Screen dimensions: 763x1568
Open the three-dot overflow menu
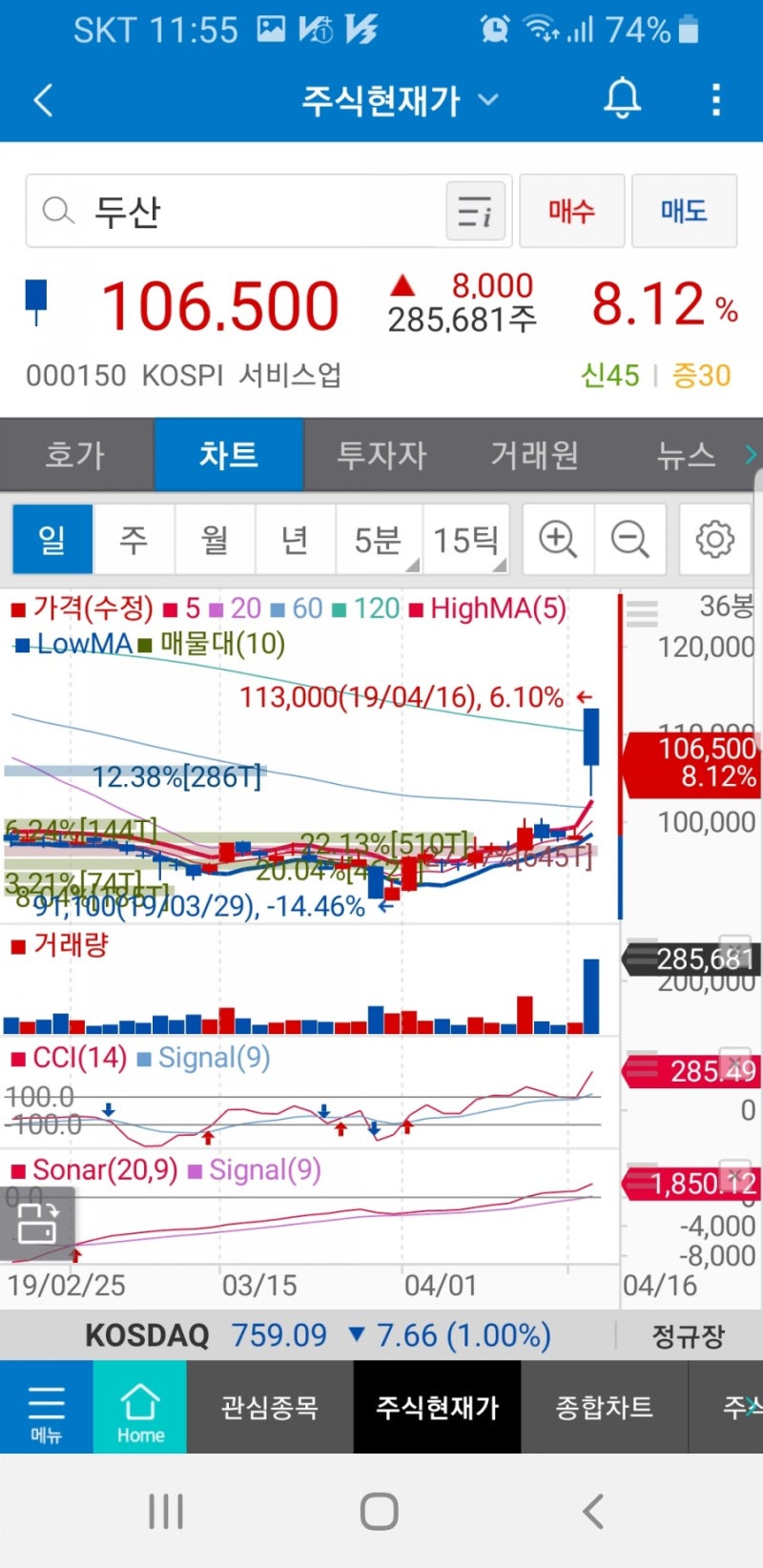pos(715,99)
